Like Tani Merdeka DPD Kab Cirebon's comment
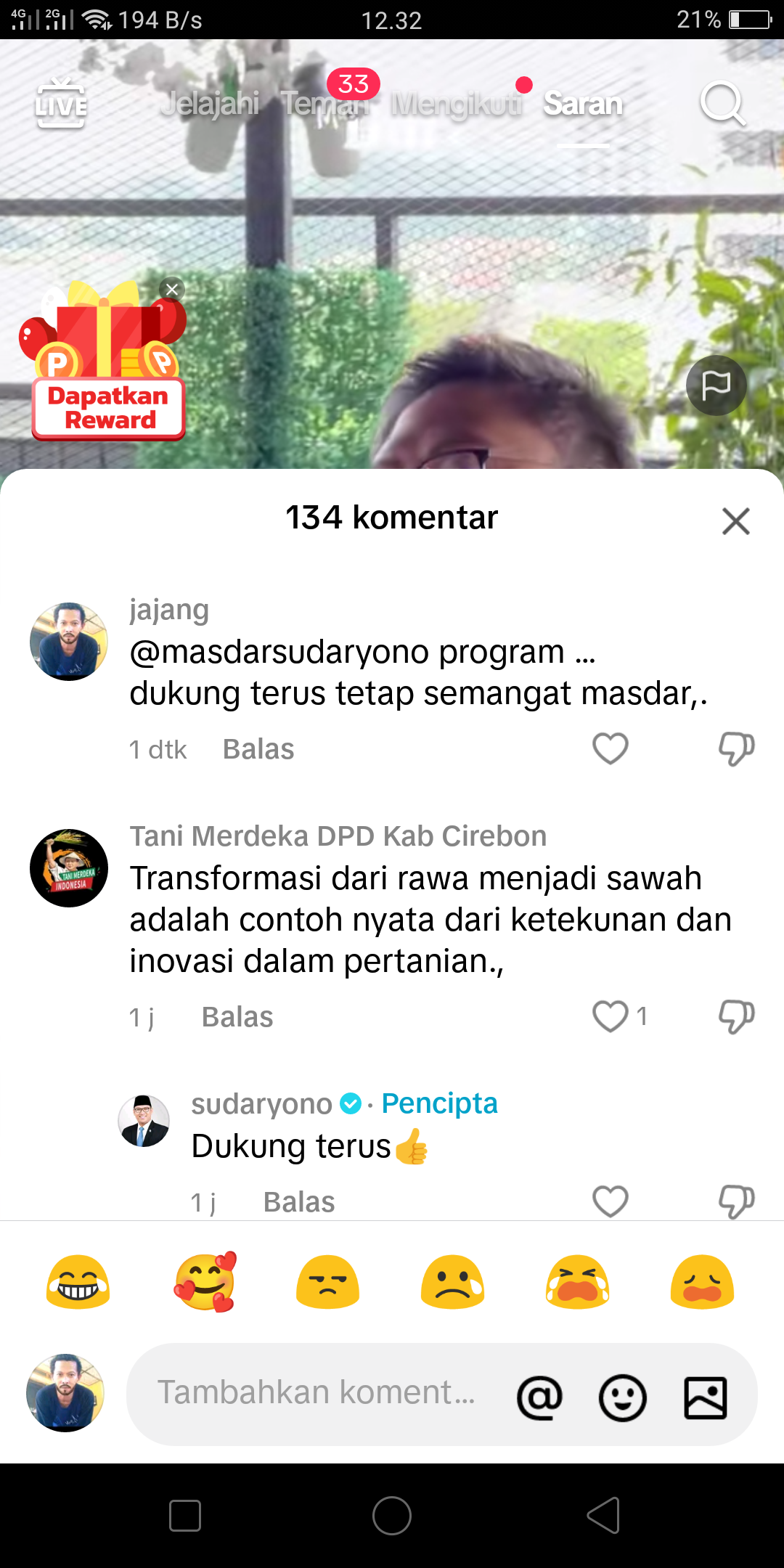 pos(611,1016)
